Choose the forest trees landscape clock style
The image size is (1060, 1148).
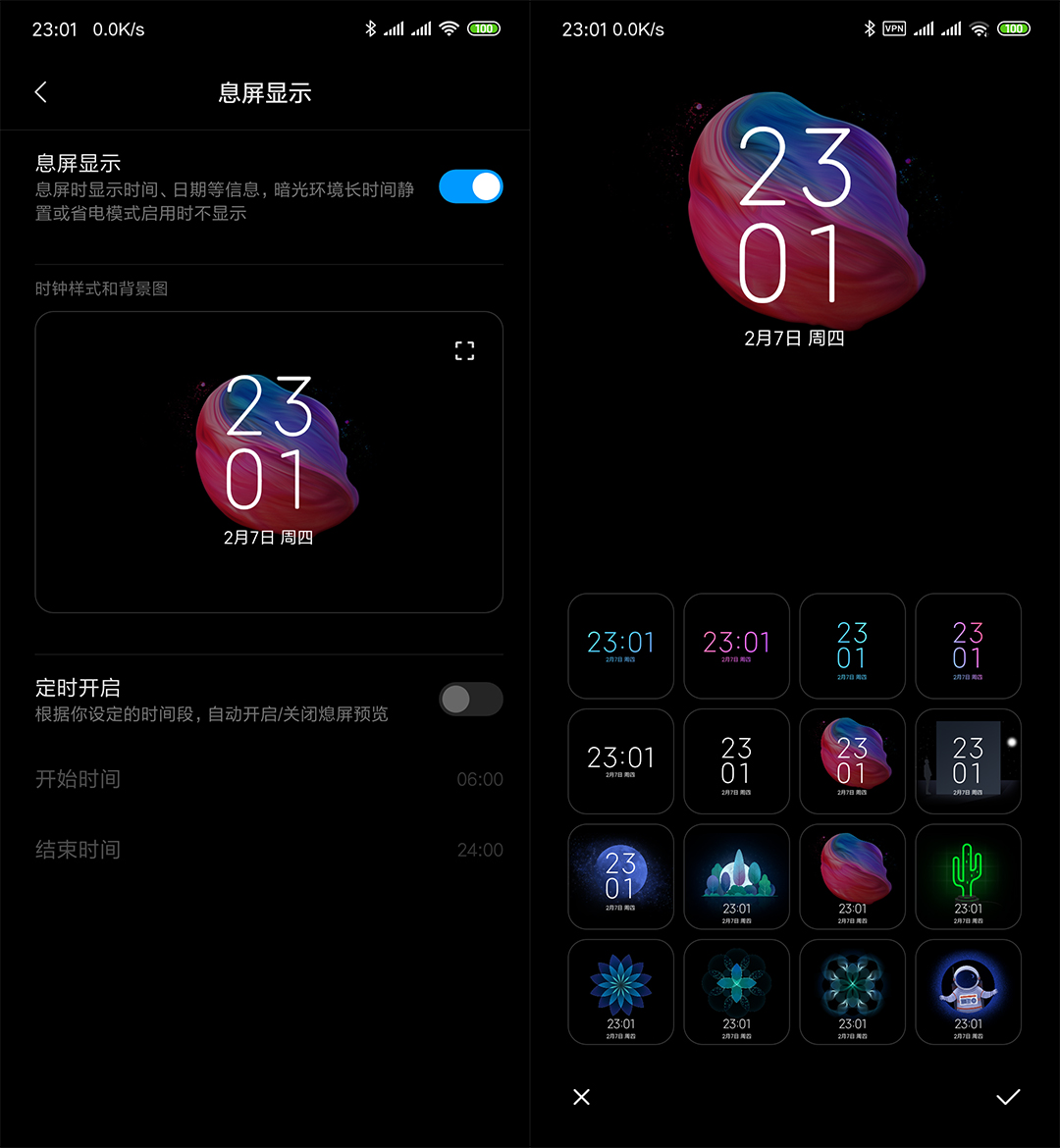tap(736, 876)
